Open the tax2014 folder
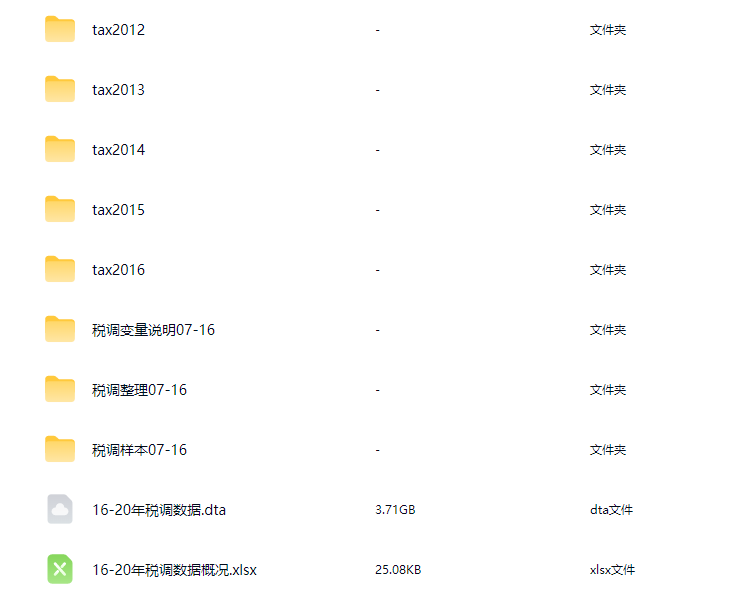This screenshot has width=749, height=596. [x=118, y=150]
